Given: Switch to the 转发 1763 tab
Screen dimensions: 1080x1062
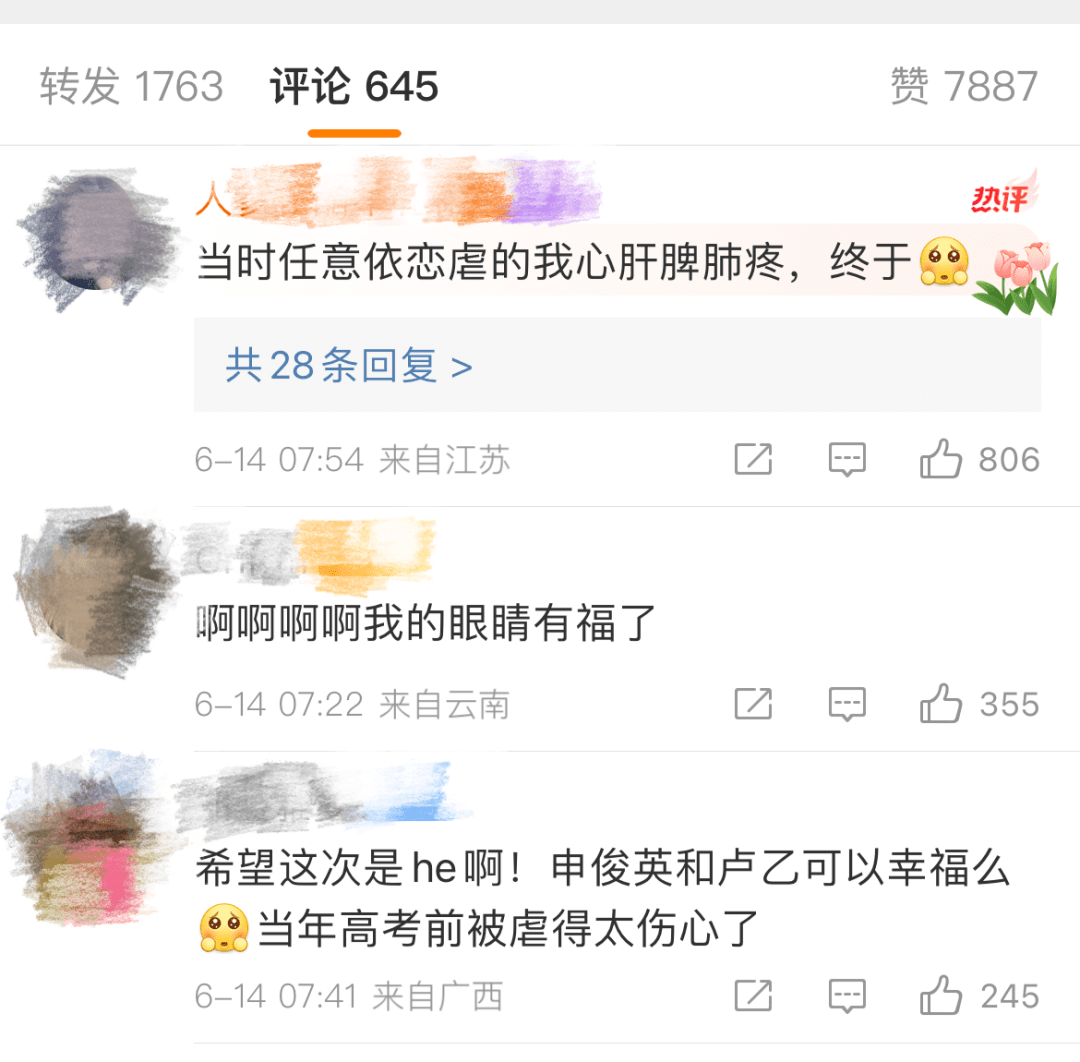Looking at the screenshot, I should click(x=131, y=86).
